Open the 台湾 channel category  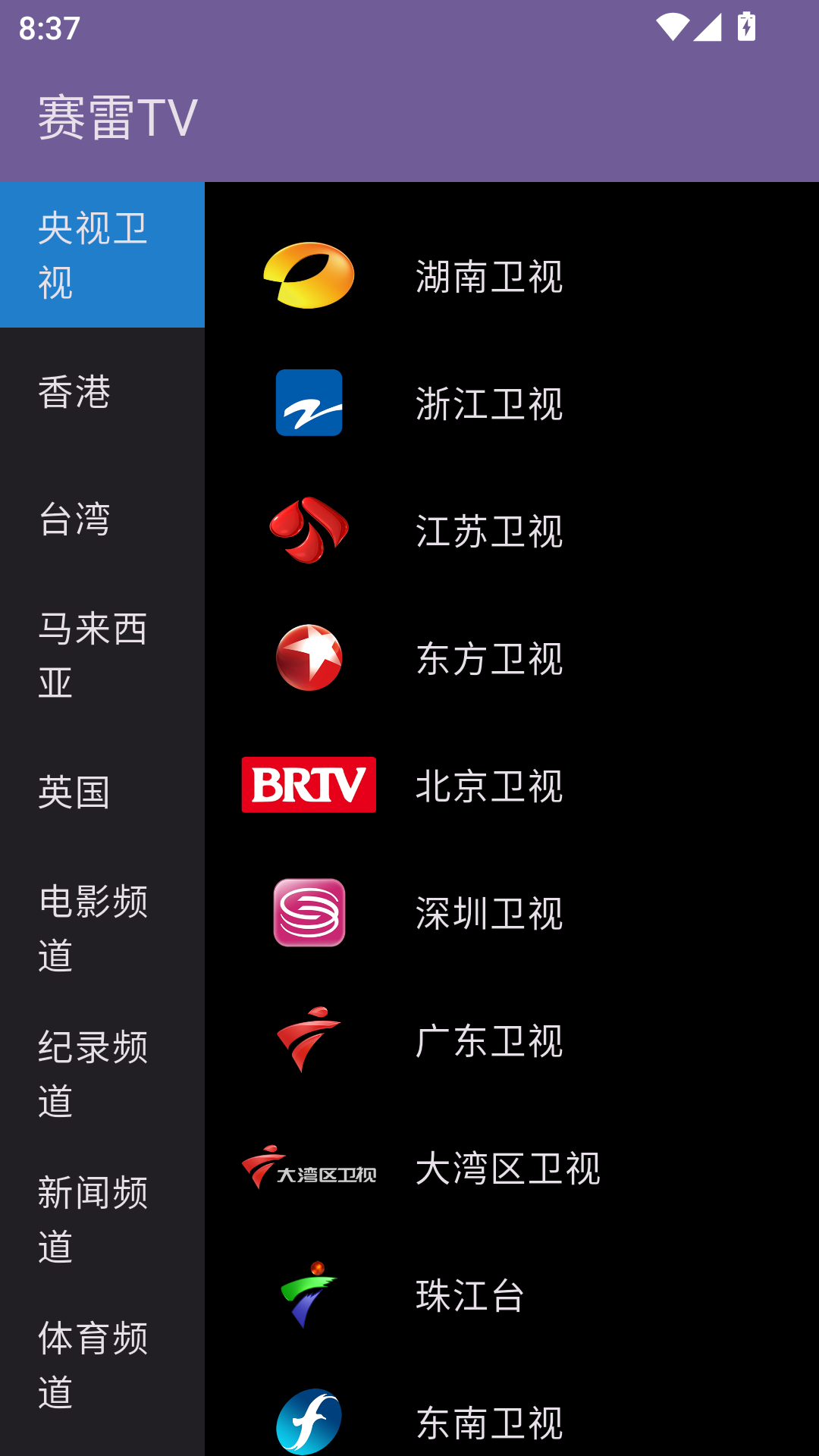click(x=74, y=521)
